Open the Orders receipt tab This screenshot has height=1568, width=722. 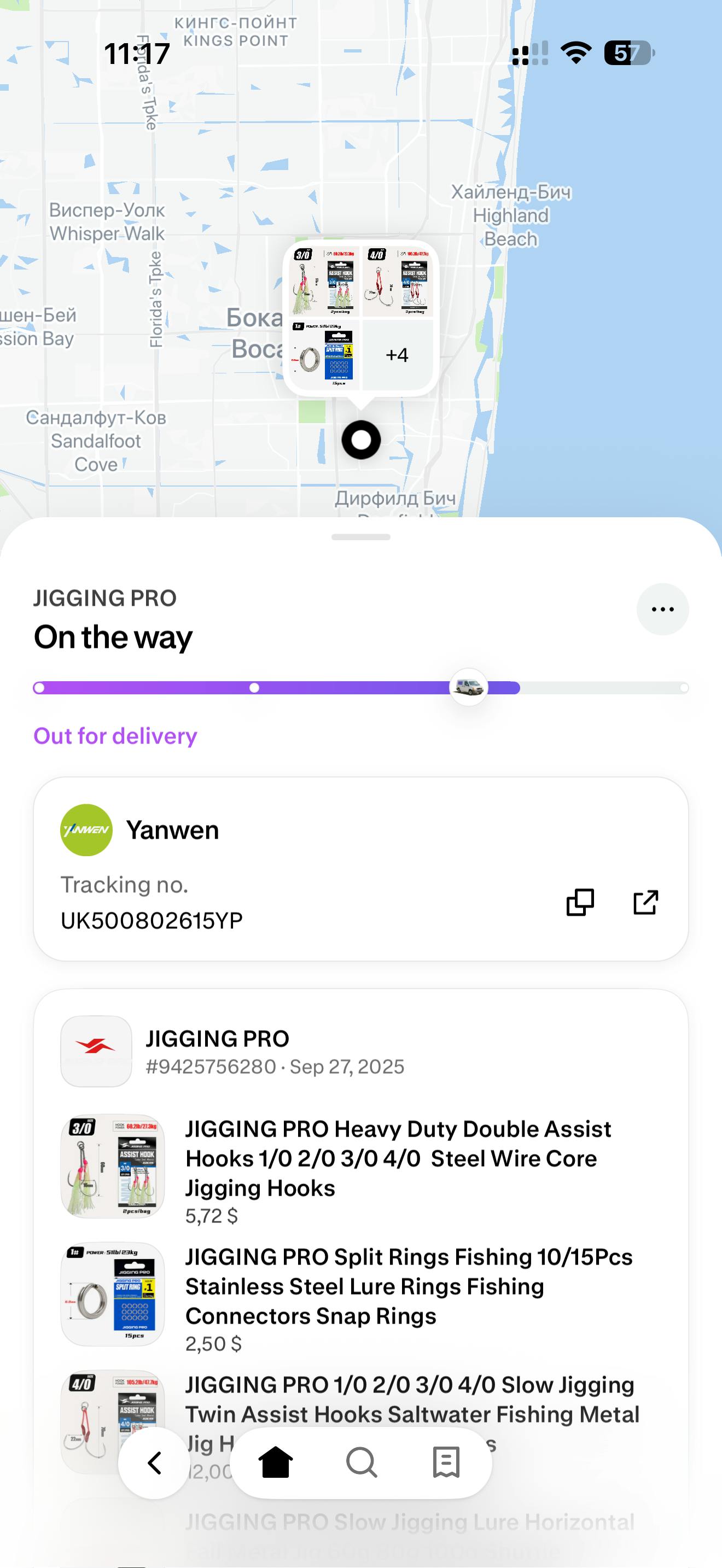(446, 1462)
